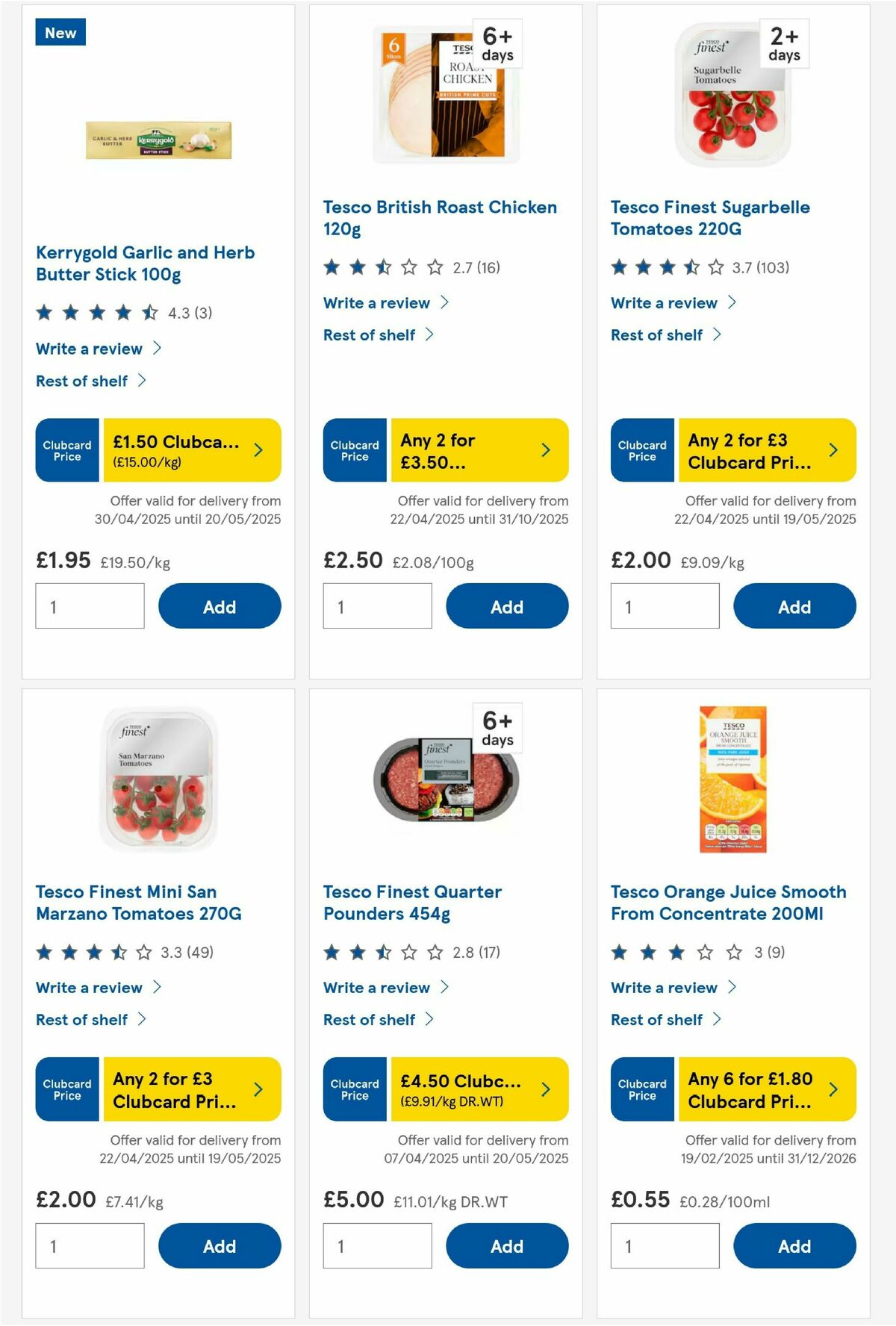Screen dimensions: 896x1326
Task: Open the Any 6 for £1.80 offer arrow
Action: [x=833, y=1089]
